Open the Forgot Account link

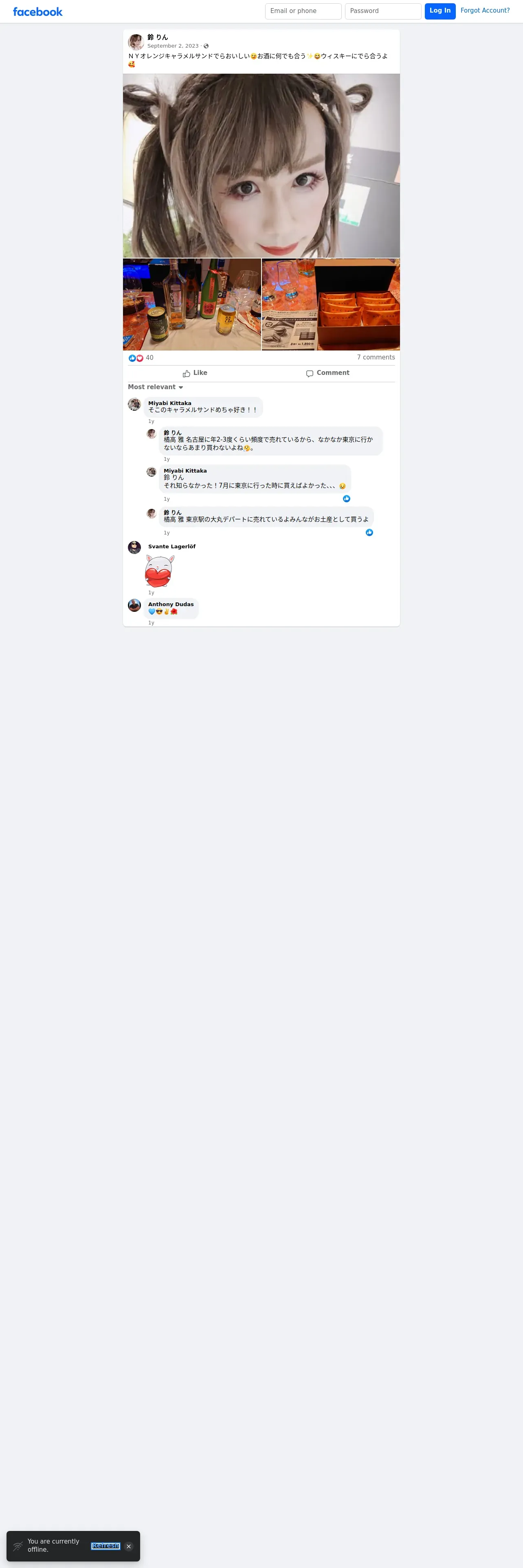click(x=485, y=10)
